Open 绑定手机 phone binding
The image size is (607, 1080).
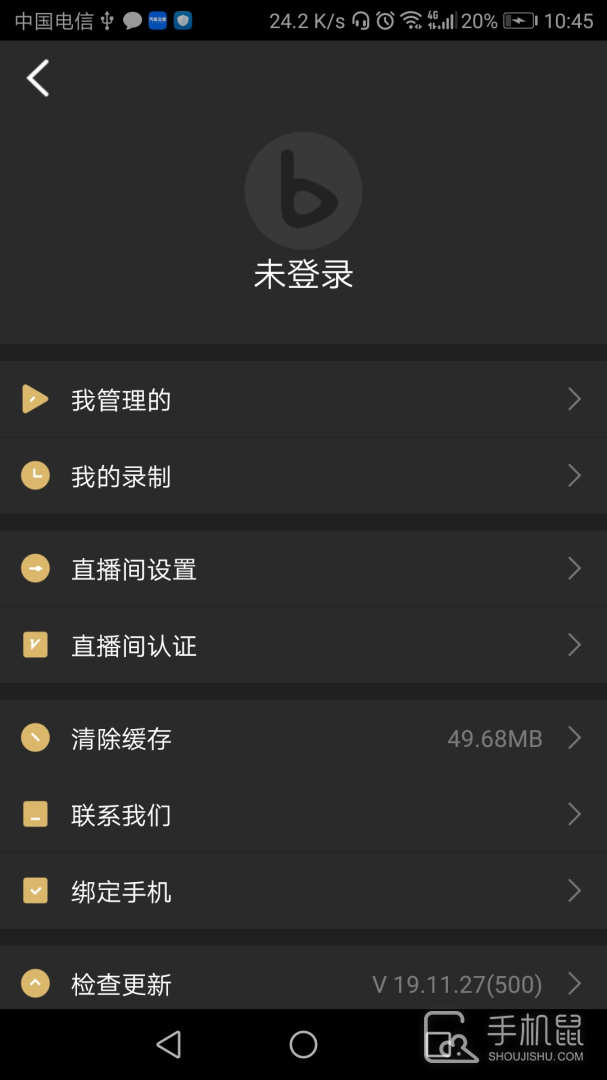pyautogui.click(x=303, y=891)
